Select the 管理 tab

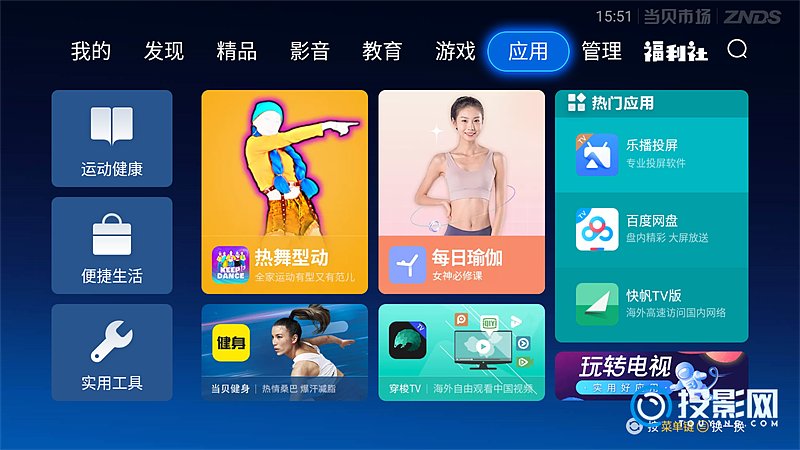point(602,51)
